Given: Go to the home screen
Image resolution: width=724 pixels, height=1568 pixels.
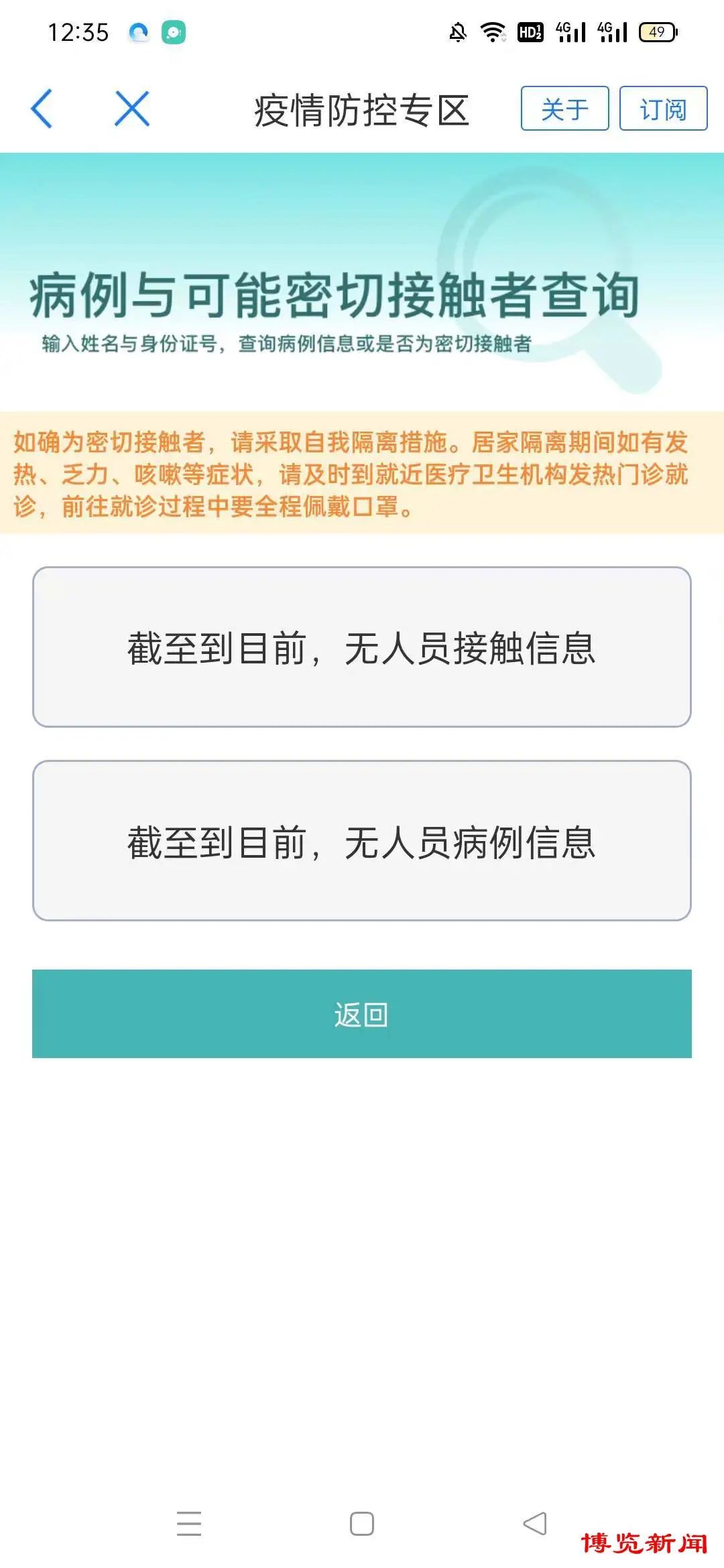Looking at the screenshot, I should tap(362, 1524).
